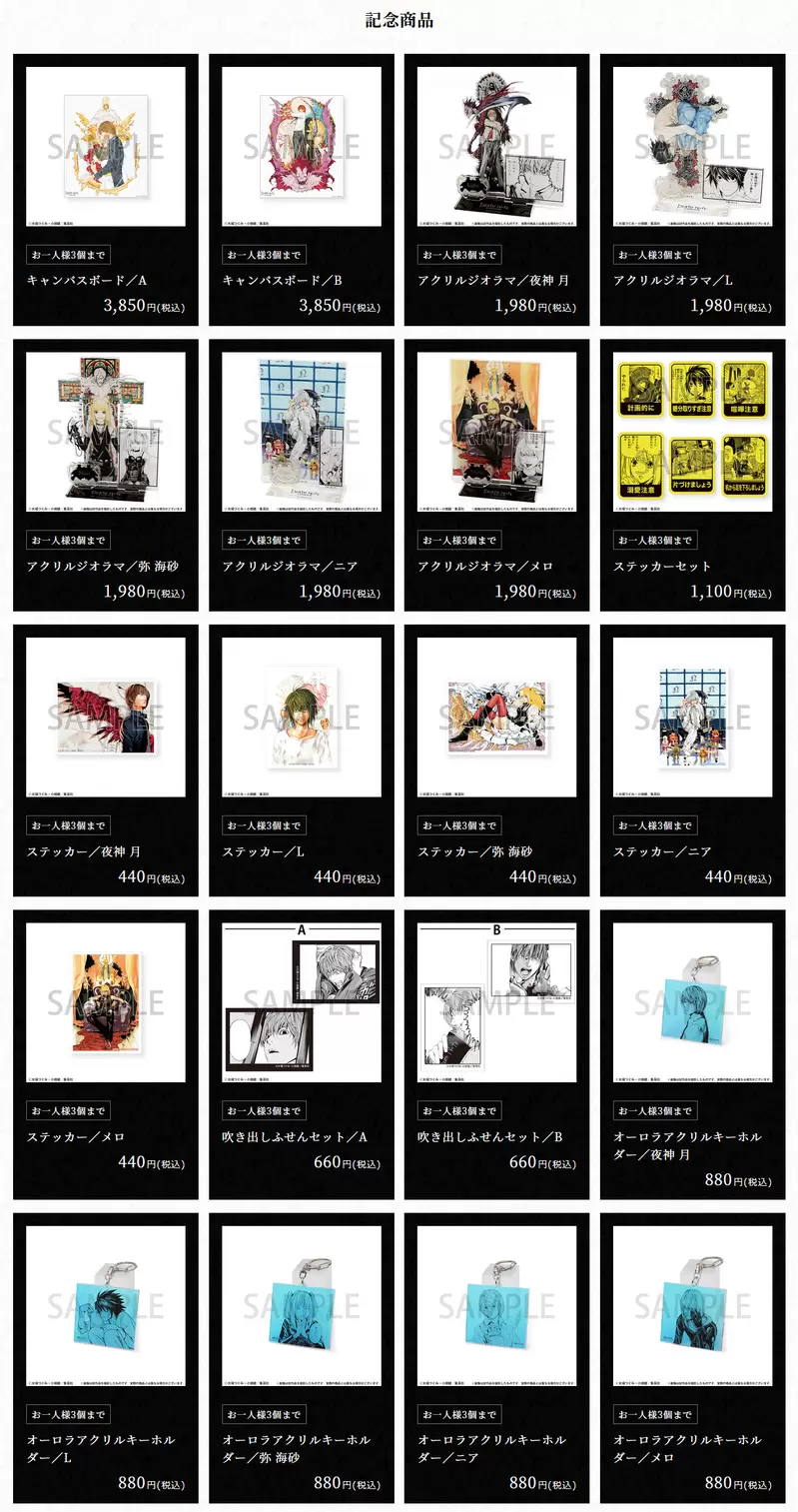This screenshot has height=1512, width=798.
Task: Select アクリルジオラマ/弥 海砂 card
Action: 105,432
